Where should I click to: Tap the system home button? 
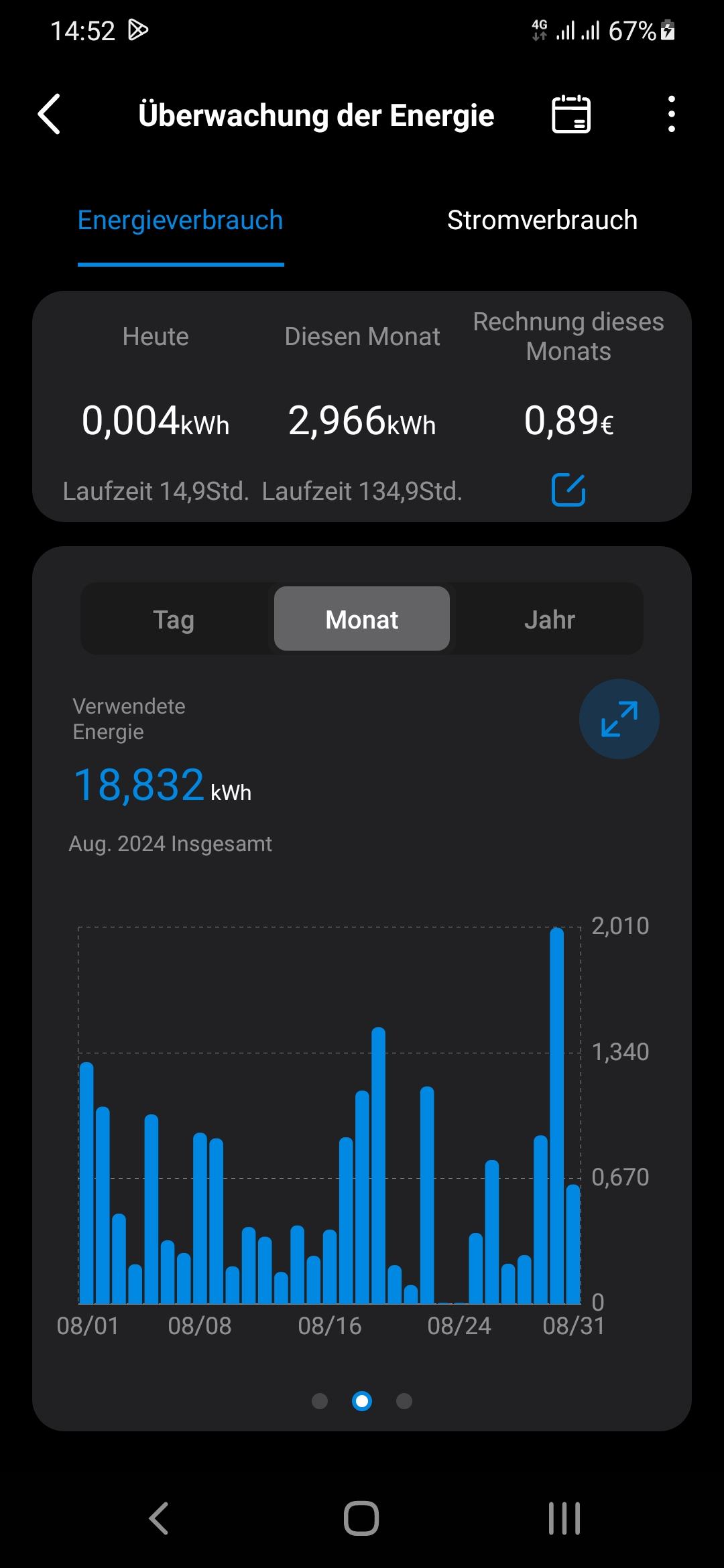[361, 1518]
